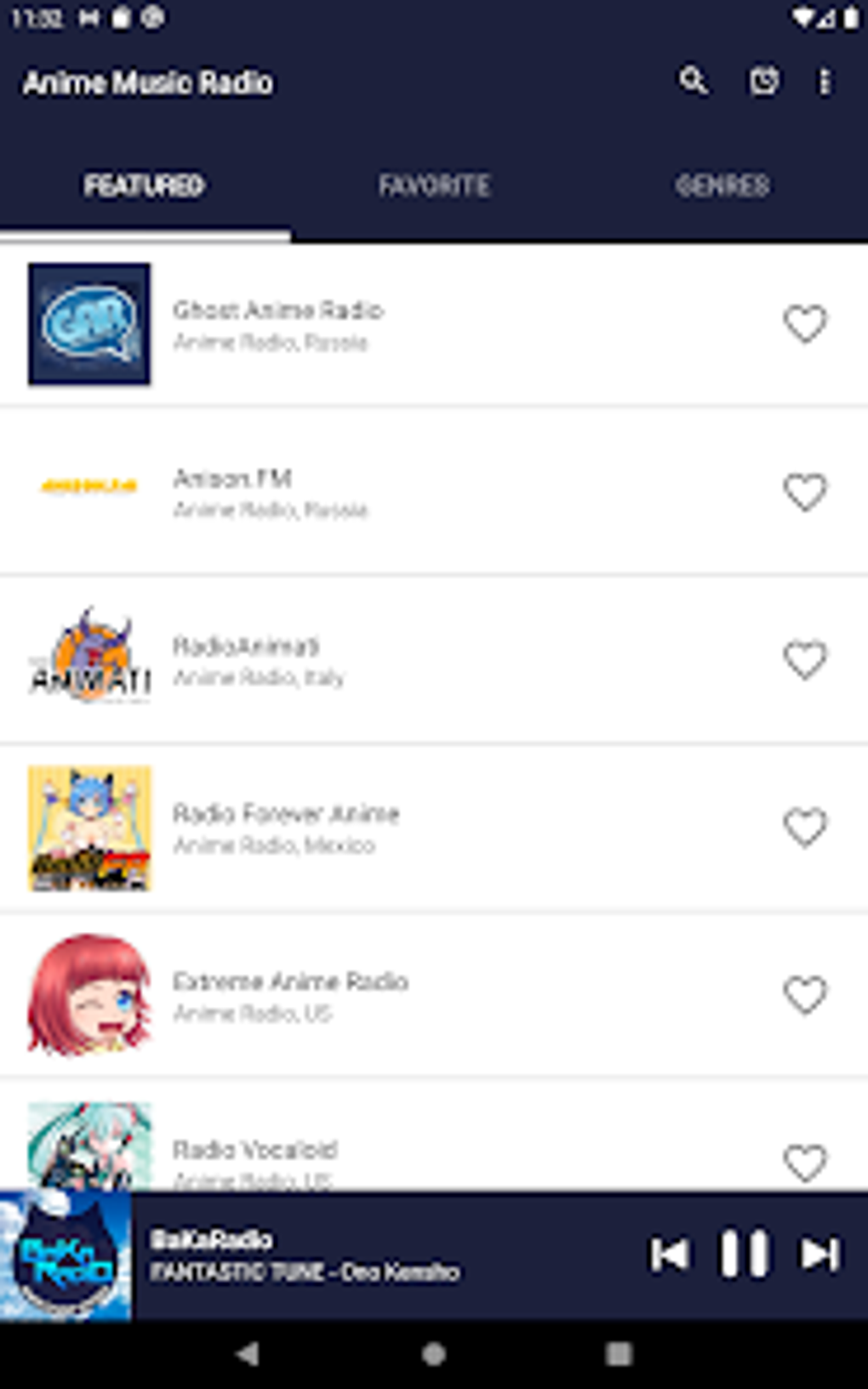Skip to the next station
868x1389 pixels.
[820, 1254]
